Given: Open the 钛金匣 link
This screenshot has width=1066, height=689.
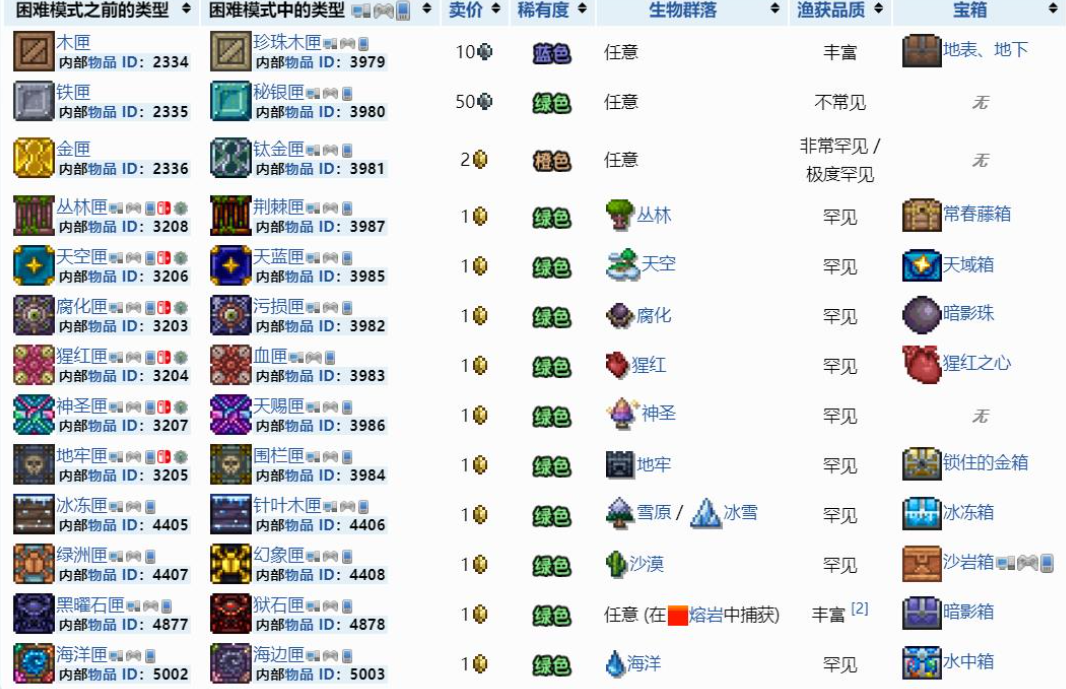Looking at the screenshot, I should [x=278, y=149].
